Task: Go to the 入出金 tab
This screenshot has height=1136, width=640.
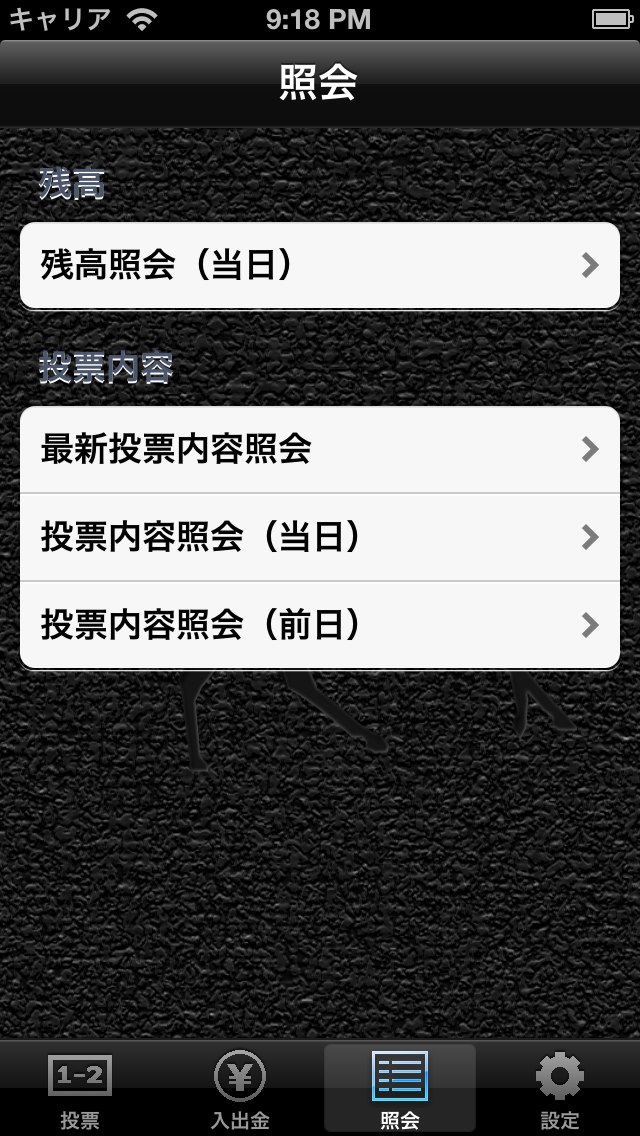Action: point(240,1090)
